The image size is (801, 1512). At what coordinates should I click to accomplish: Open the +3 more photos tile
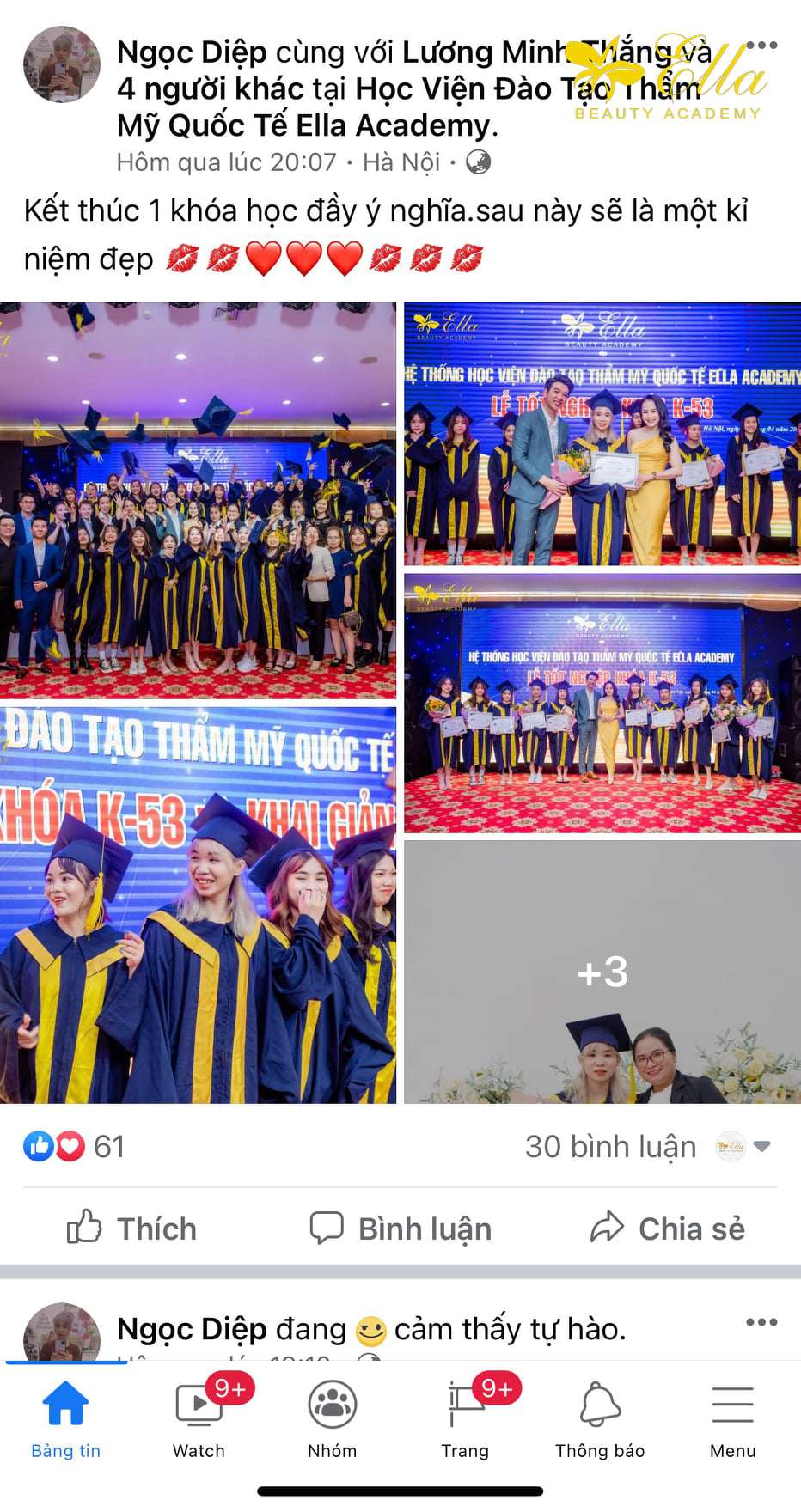pos(602,972)
